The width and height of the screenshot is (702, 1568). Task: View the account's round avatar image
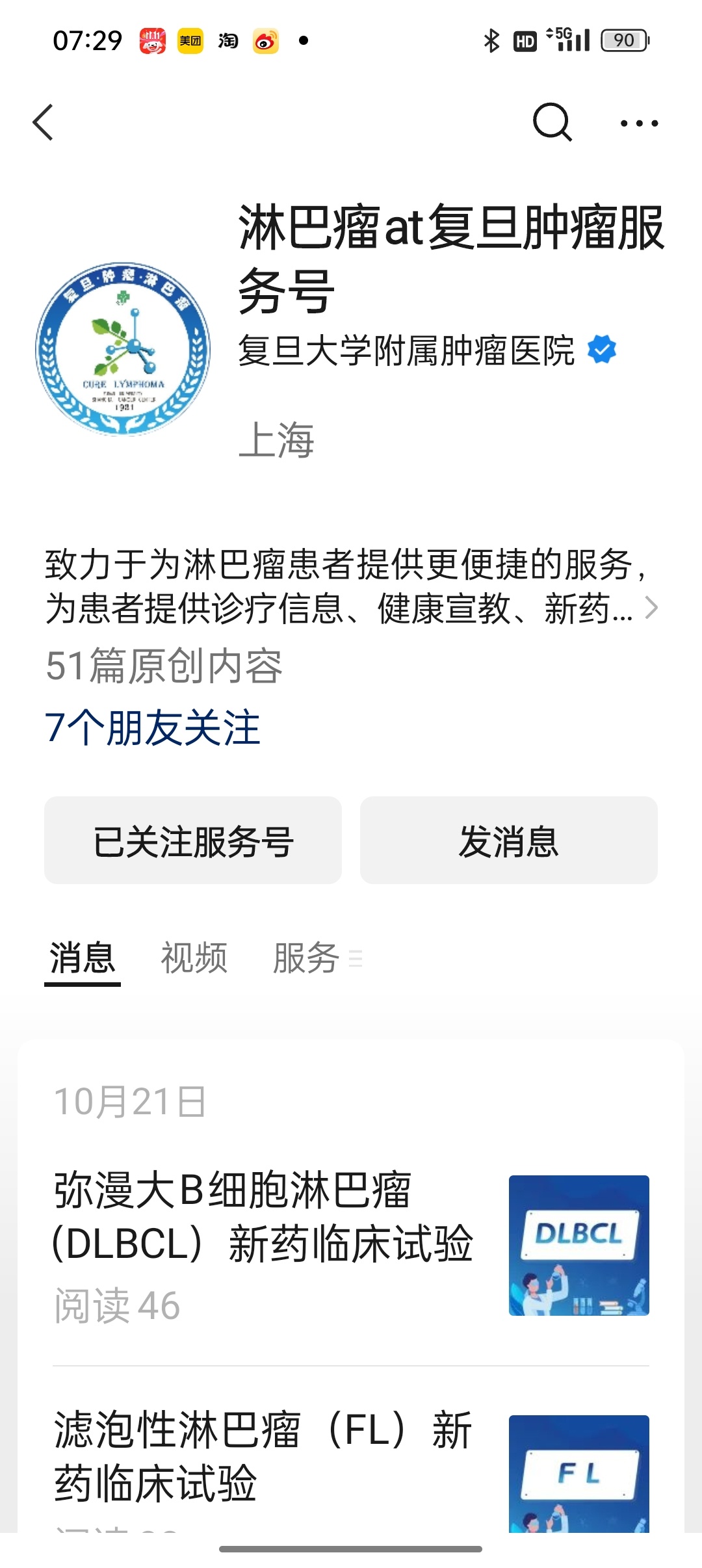(123, 349)
